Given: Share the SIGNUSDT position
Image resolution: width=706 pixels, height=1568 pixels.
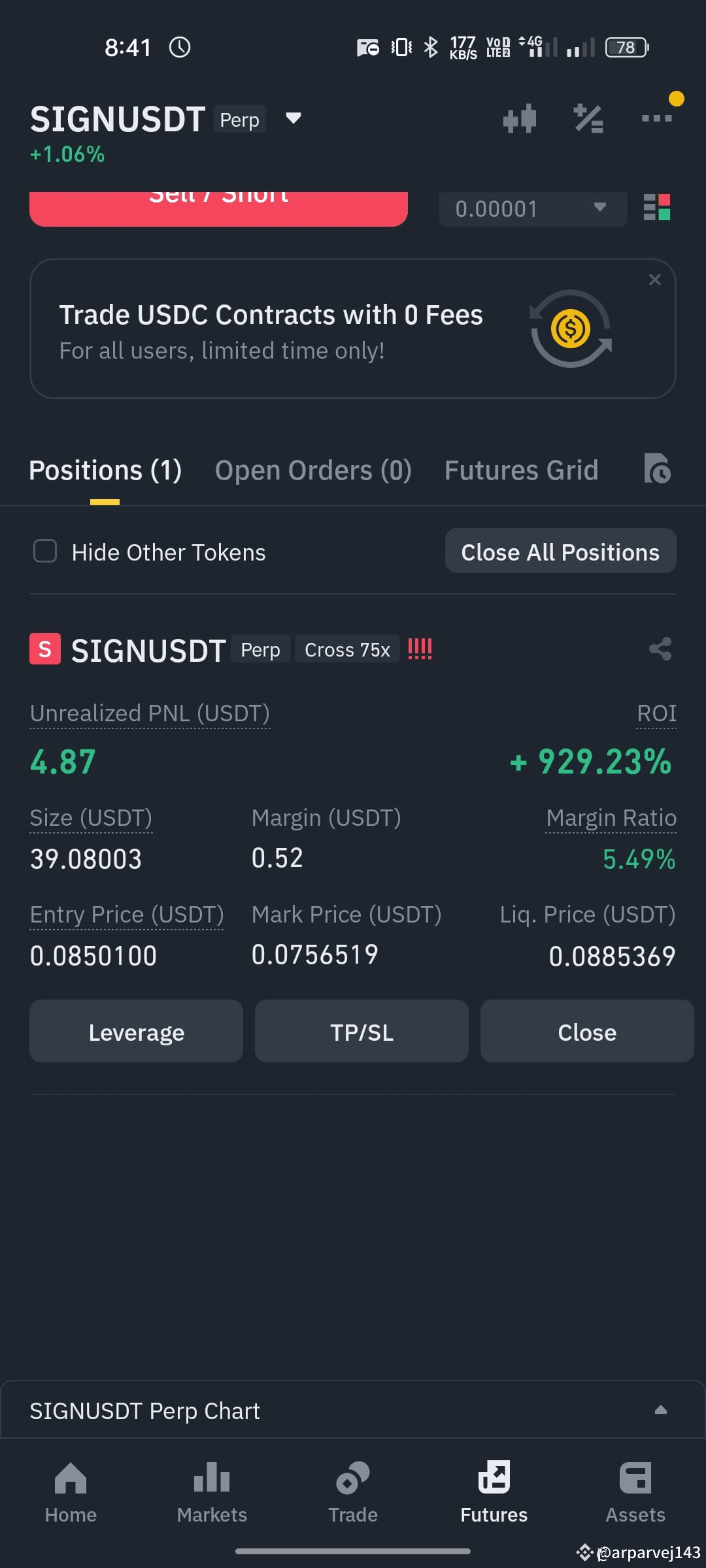Looking at the screenshot, I should point(660,649).
